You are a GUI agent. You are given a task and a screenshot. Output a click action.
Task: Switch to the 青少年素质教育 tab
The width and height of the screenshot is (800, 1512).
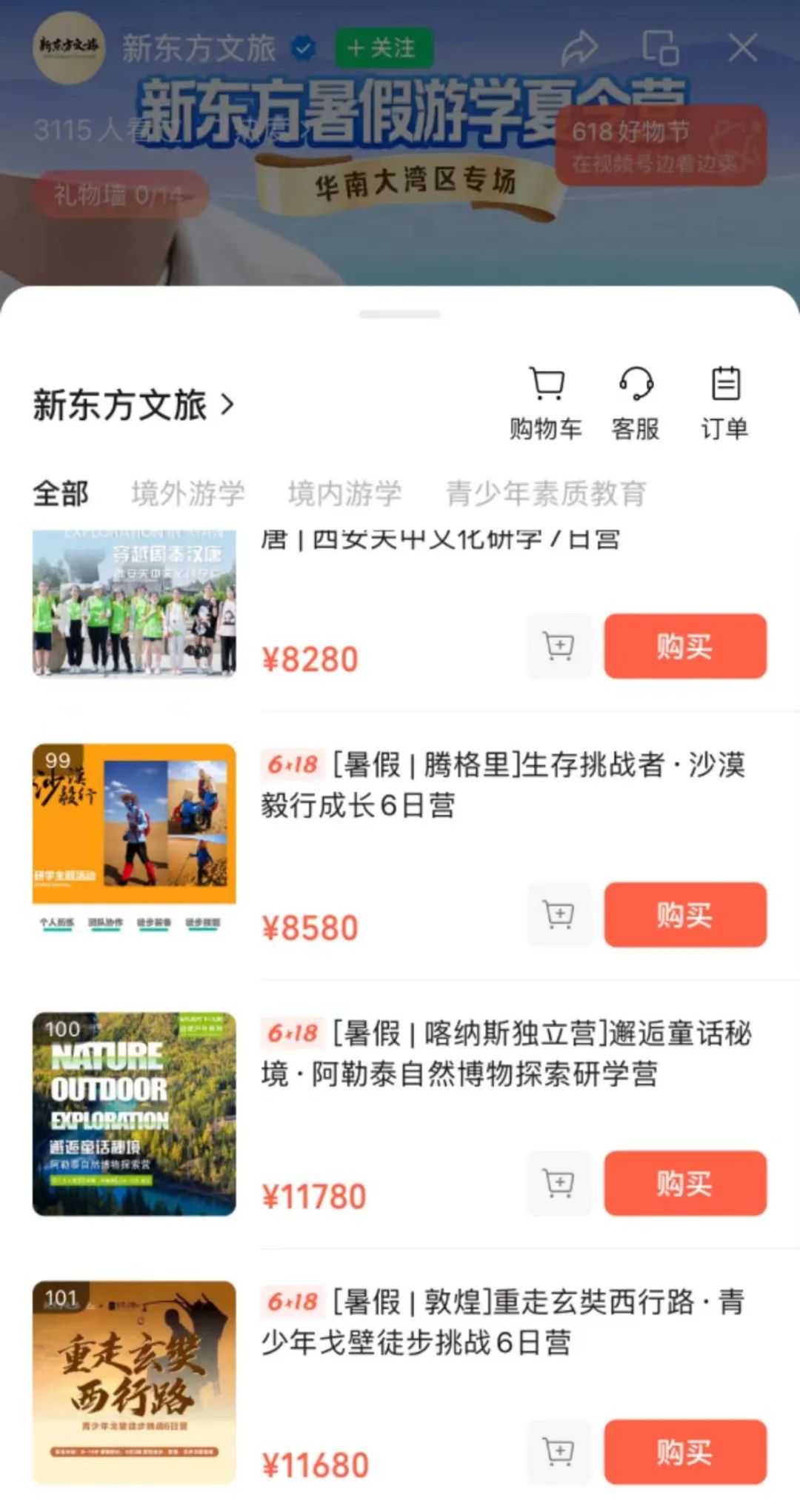click(546, 493)
